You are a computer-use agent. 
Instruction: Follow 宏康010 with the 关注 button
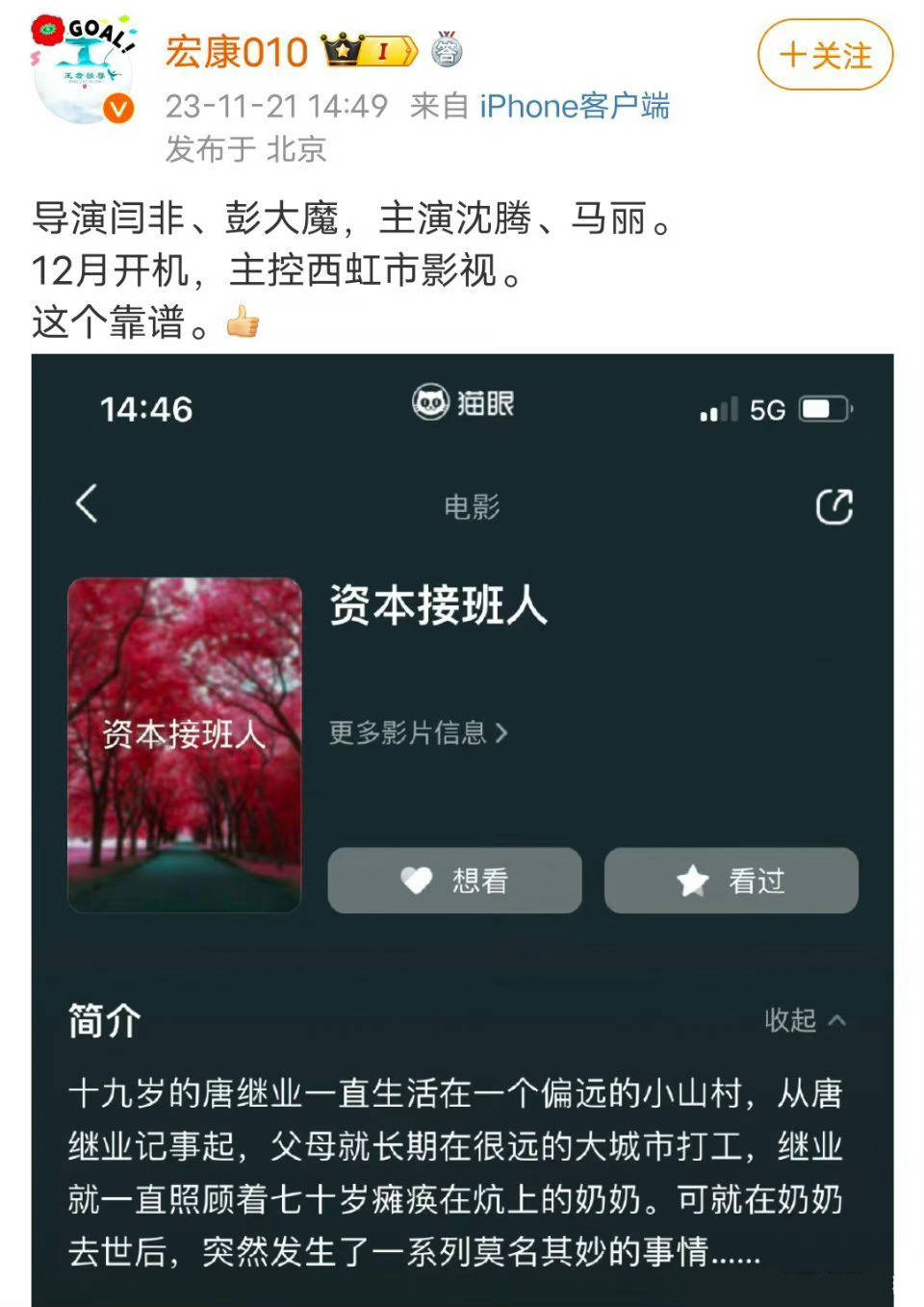pos(825,55)
